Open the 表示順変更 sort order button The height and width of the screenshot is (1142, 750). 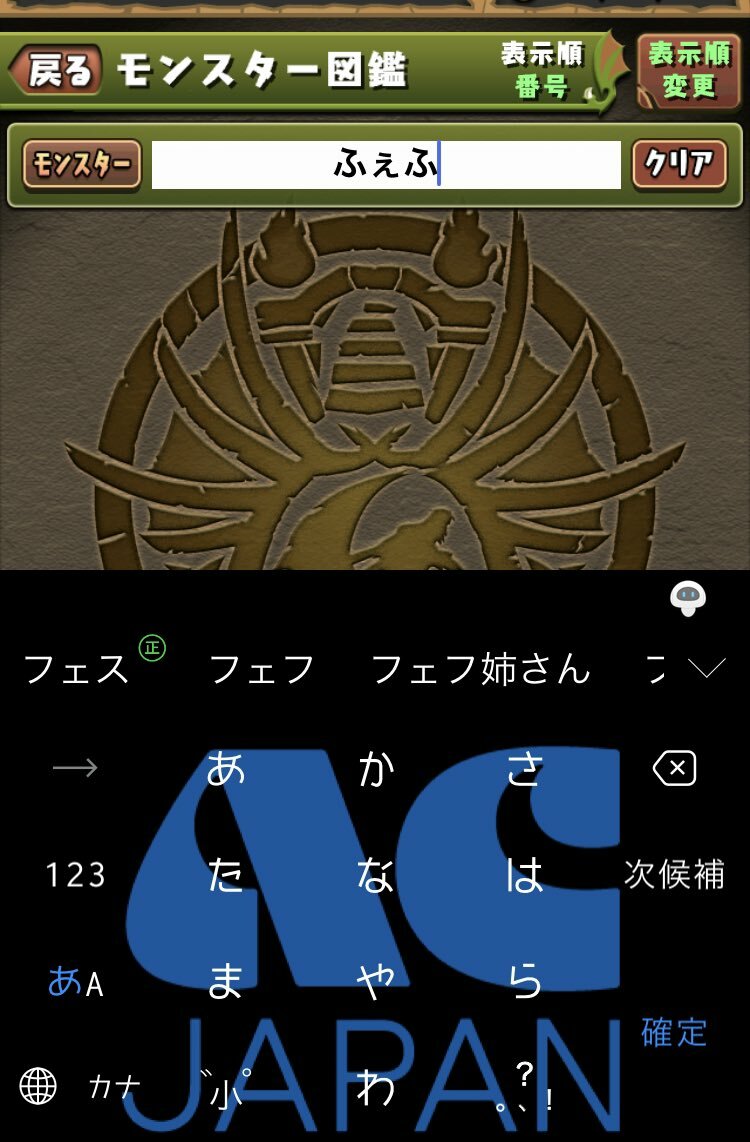coord(688,70)
